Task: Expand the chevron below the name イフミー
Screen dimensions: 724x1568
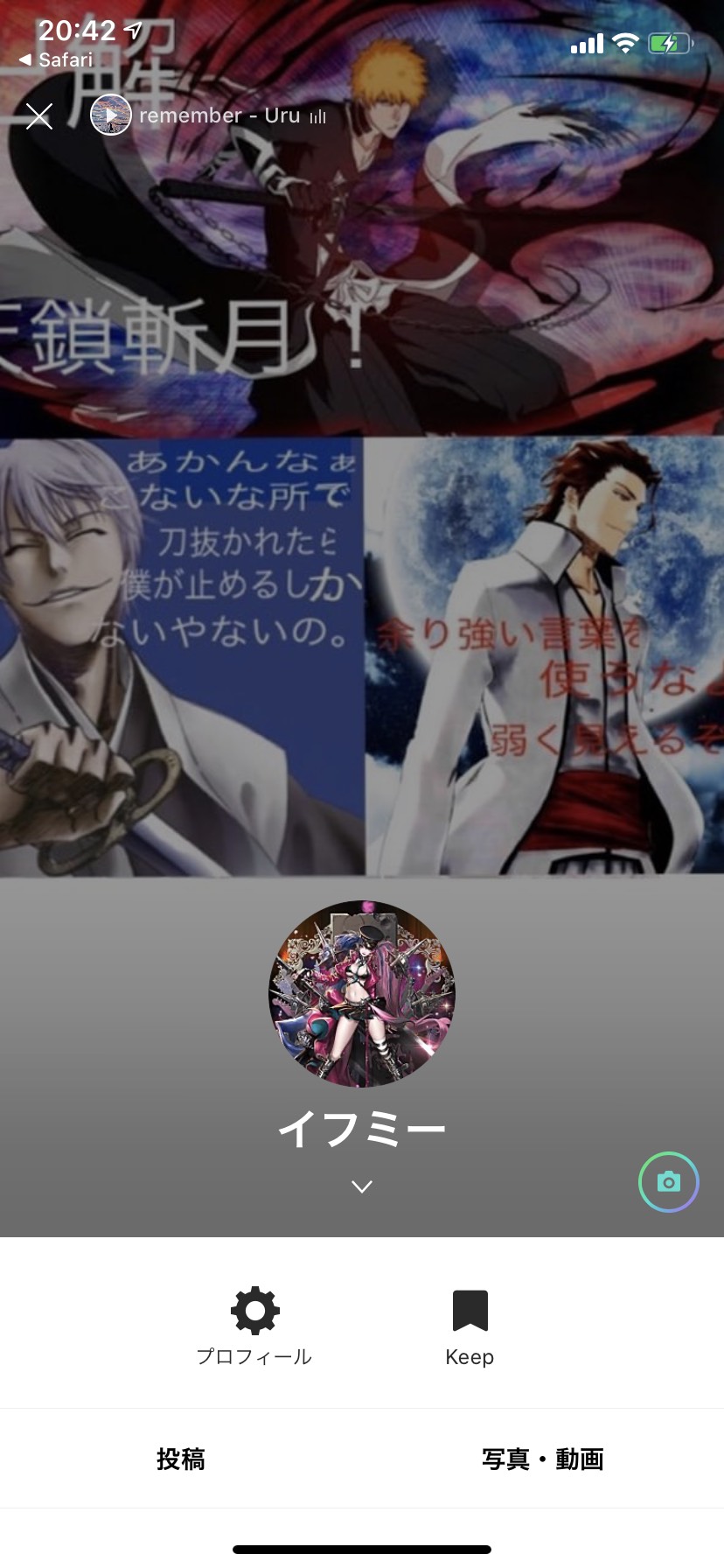Action: click(362, 1186)
